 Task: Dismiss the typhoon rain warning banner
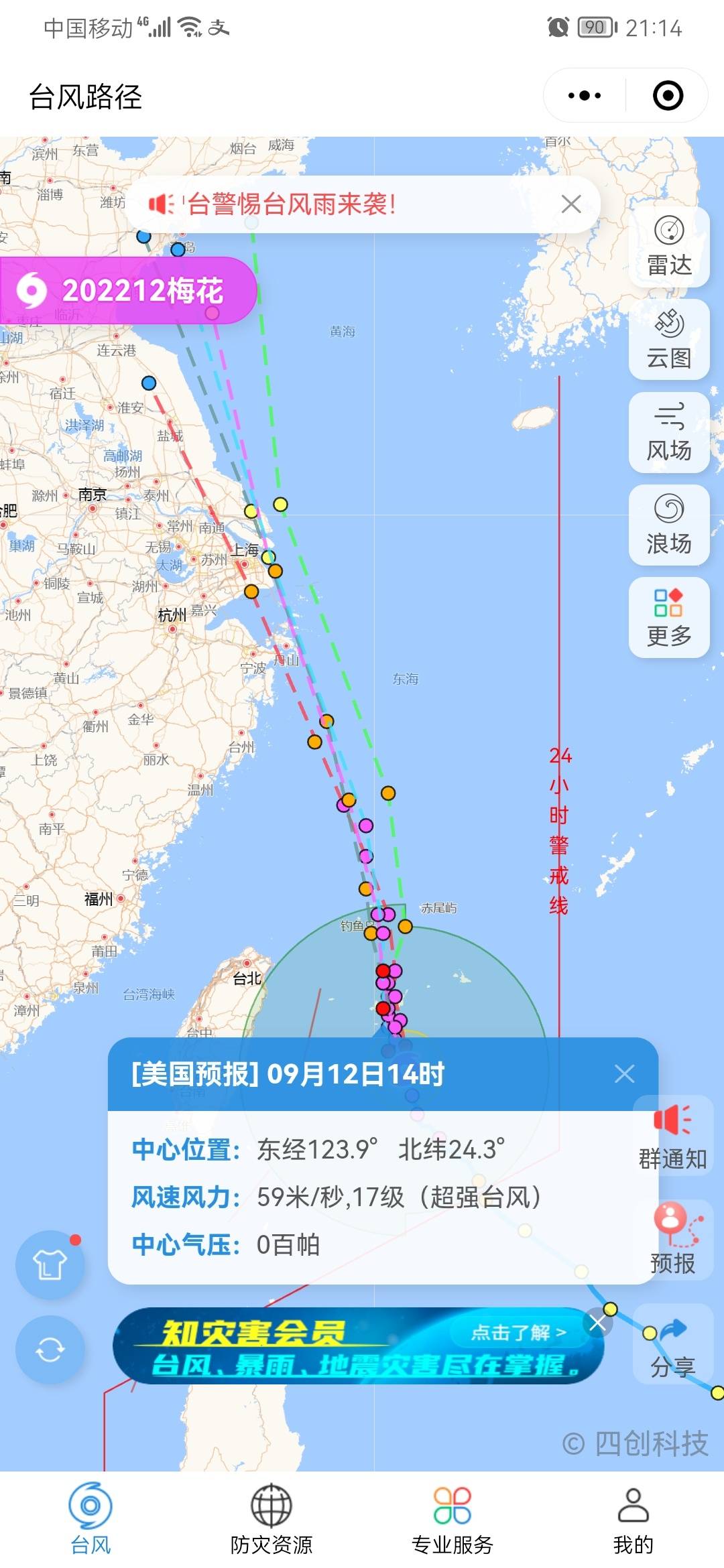click(x=571, y=204)
